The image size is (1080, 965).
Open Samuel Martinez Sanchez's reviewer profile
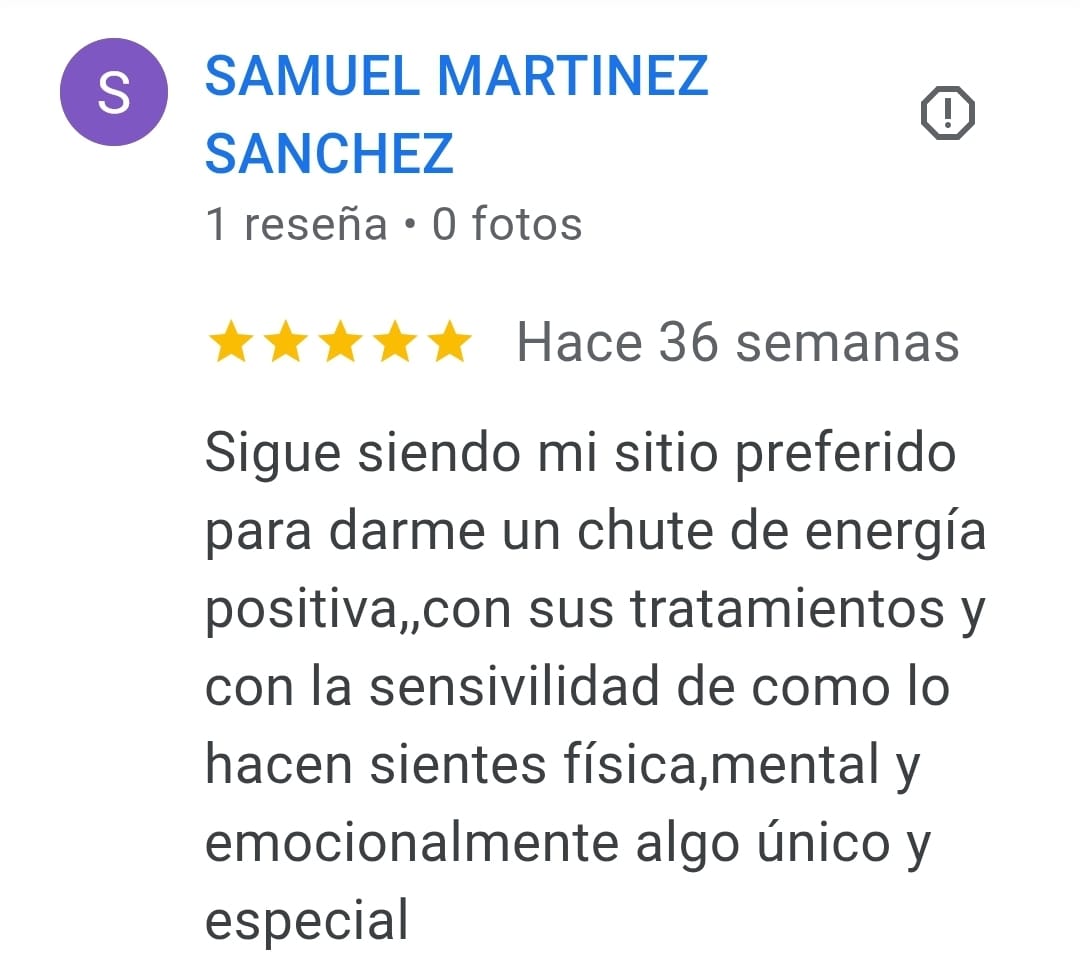point(456,114)
